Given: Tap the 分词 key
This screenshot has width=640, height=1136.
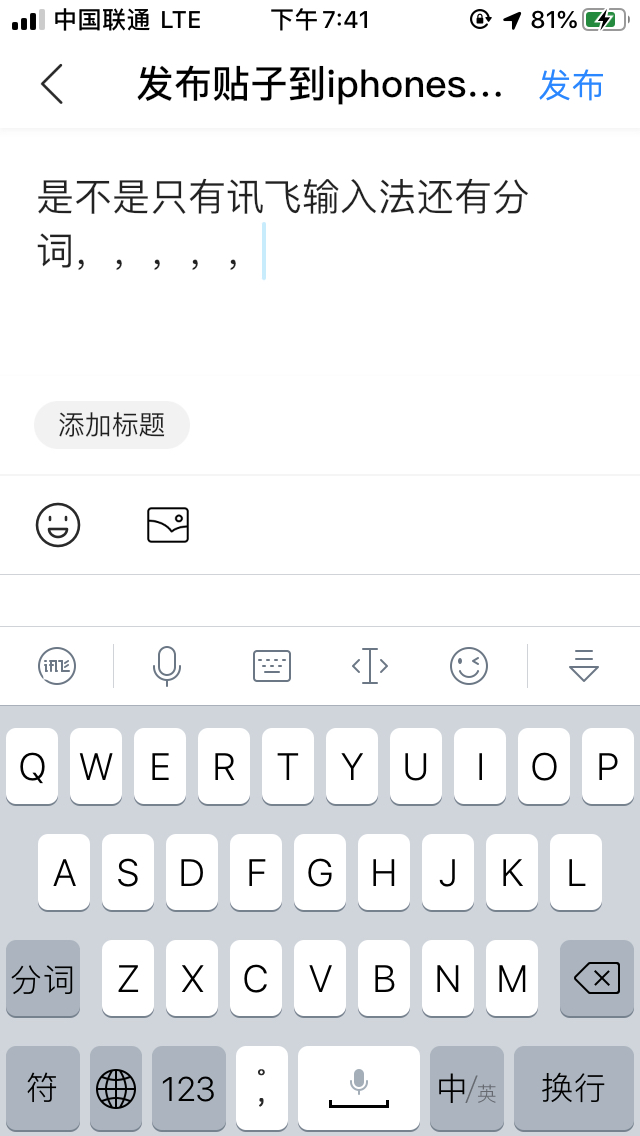Looking at the screenshot, I should coord(43,979).
